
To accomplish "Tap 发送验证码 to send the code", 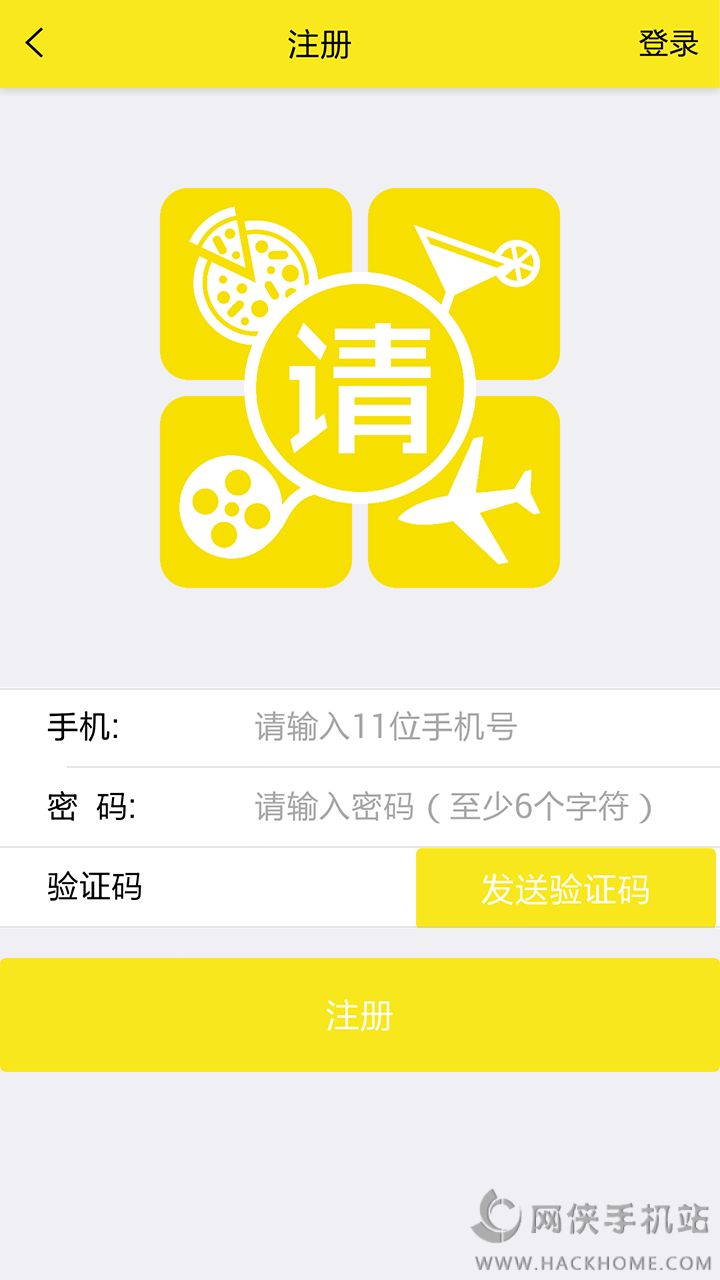I will click(x=565, y=888).
